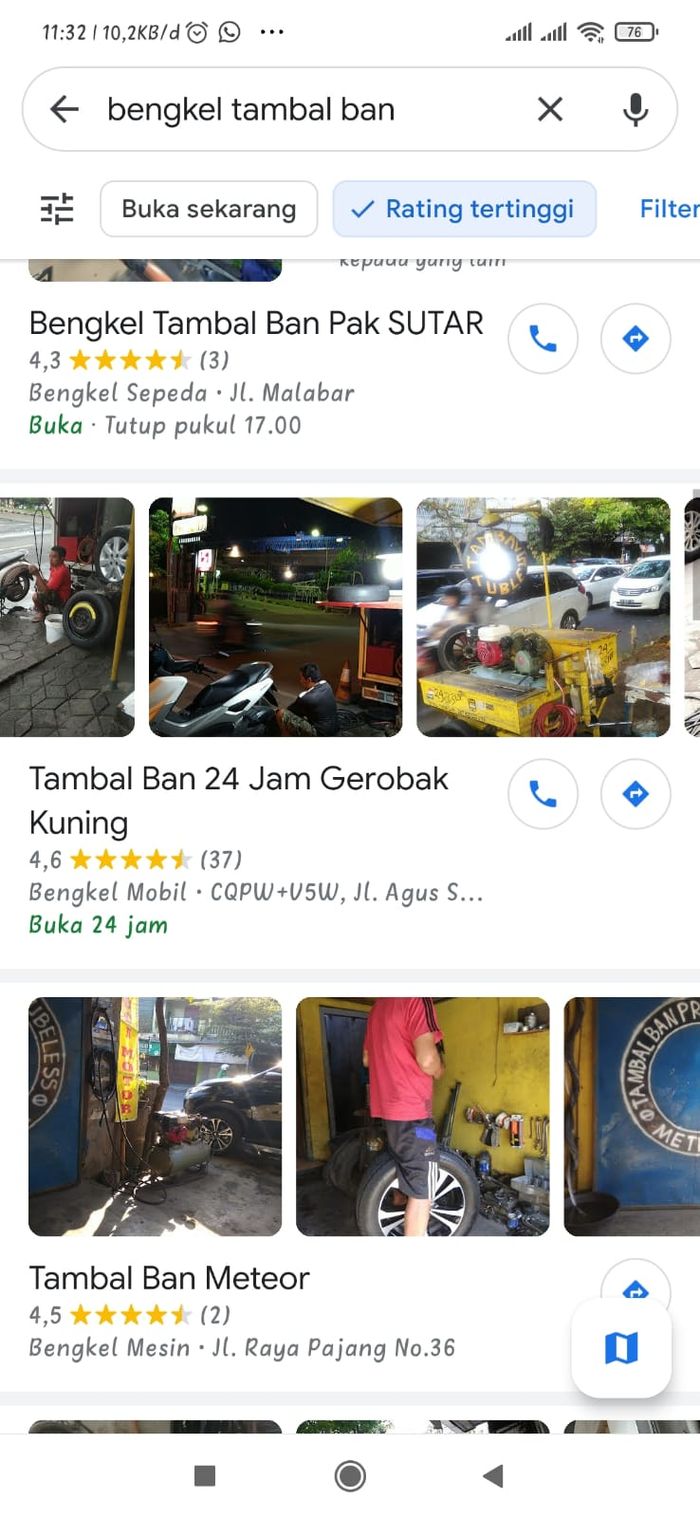View the red-shirt mechanic photo of Meteor
Screen dimensions: 700x1518
click(x=422, y=1116)
